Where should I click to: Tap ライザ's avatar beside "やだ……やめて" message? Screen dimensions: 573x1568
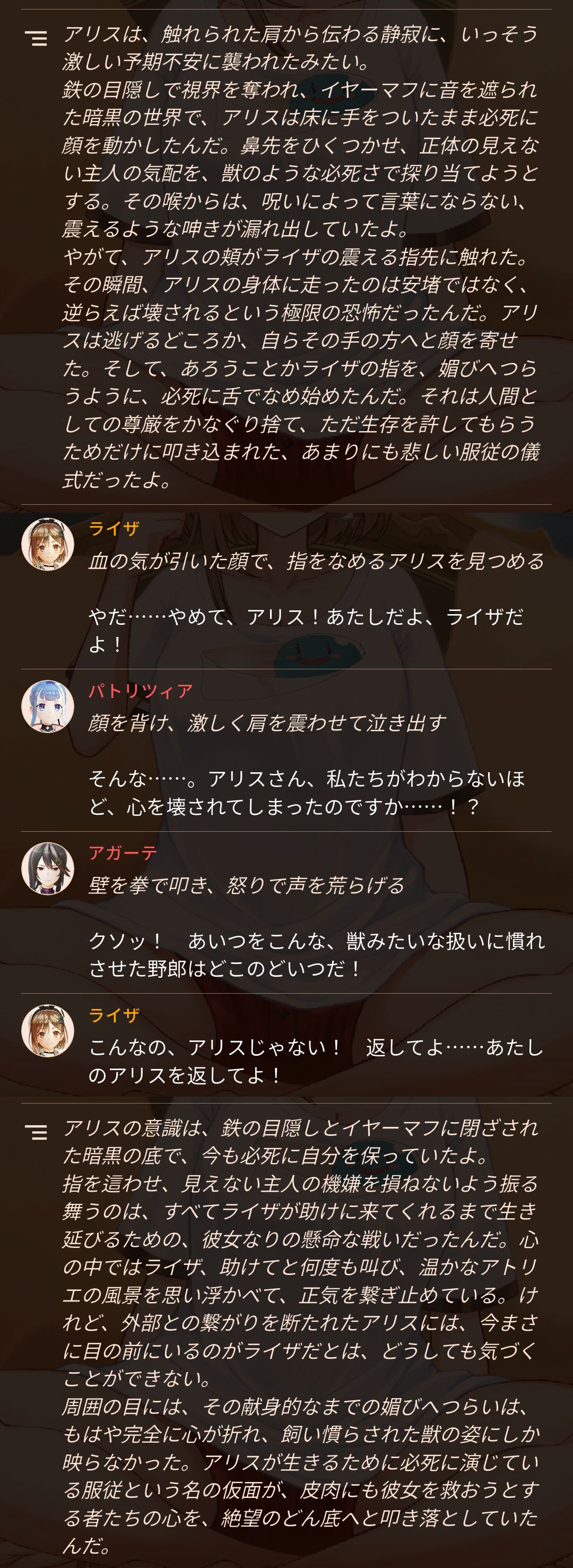(x=47, y=544)
